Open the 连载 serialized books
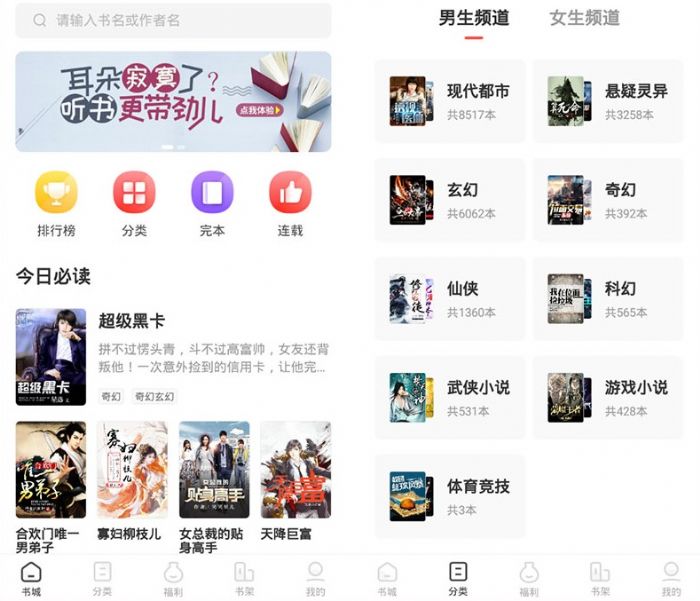The width and height of the screenshot is (700, 601). coord(290,204)
